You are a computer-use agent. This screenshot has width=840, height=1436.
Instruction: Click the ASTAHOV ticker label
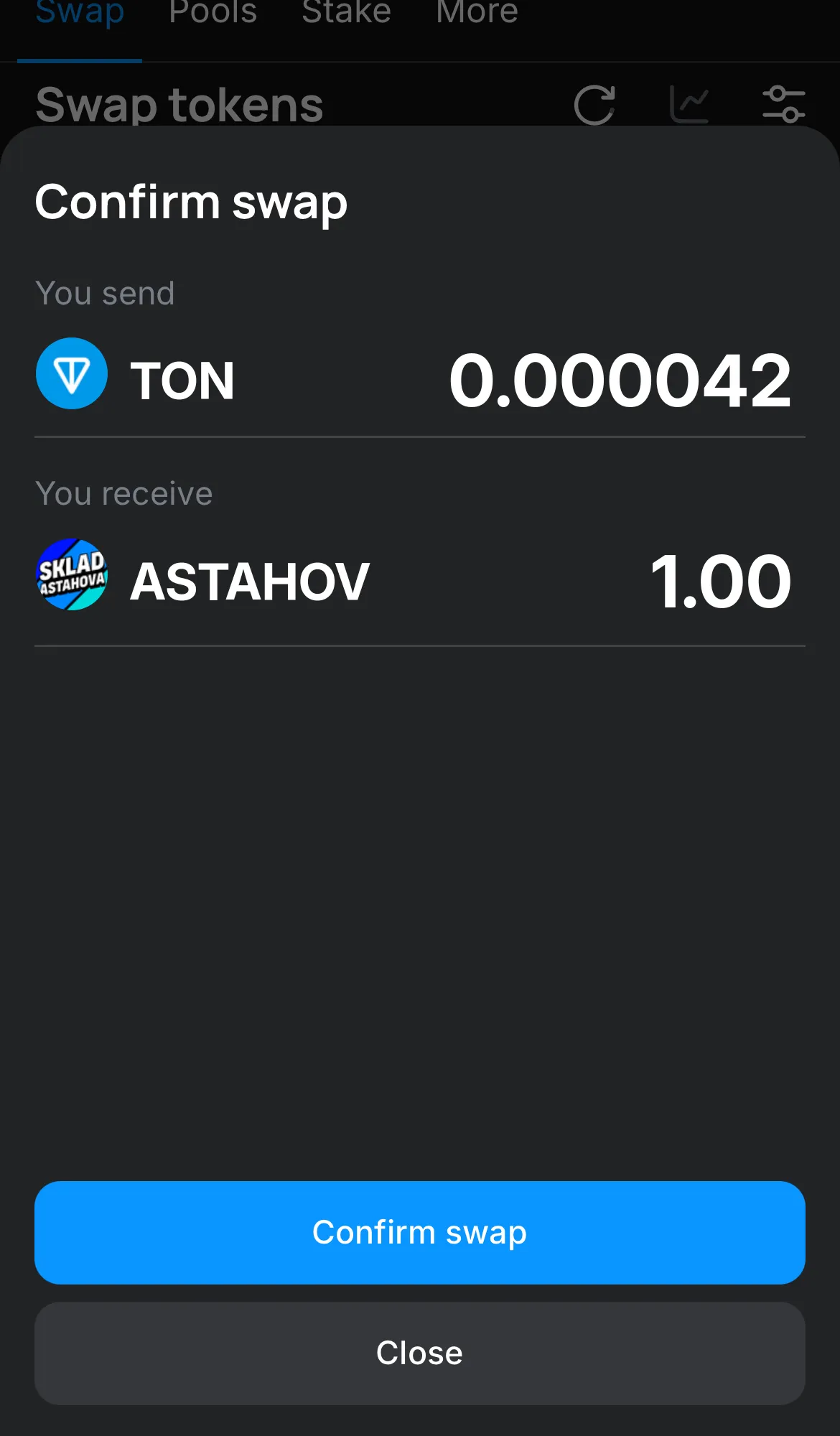tap(250, 580)
